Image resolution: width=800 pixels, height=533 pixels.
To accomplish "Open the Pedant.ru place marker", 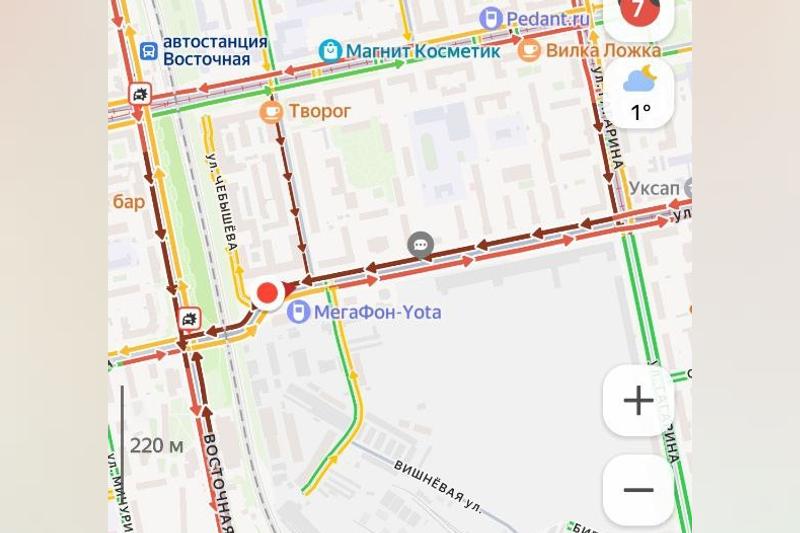I will 490,18.
